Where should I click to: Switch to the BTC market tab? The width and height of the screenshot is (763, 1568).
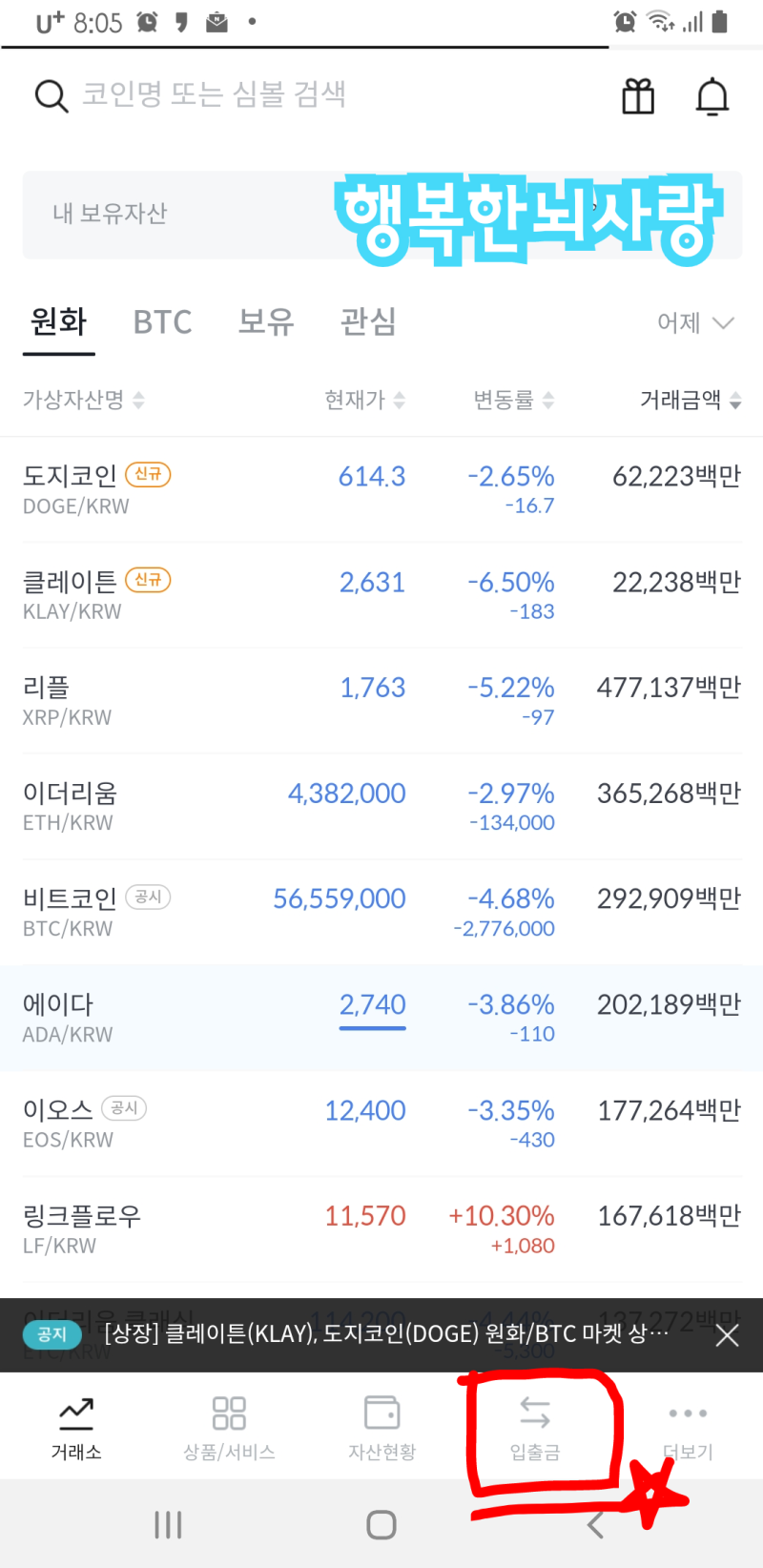162,321
